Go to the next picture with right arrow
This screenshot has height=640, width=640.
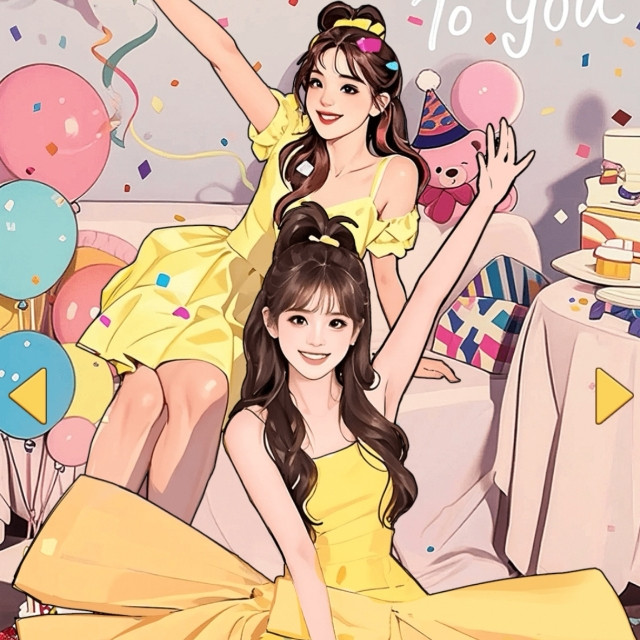coord(613,396)
